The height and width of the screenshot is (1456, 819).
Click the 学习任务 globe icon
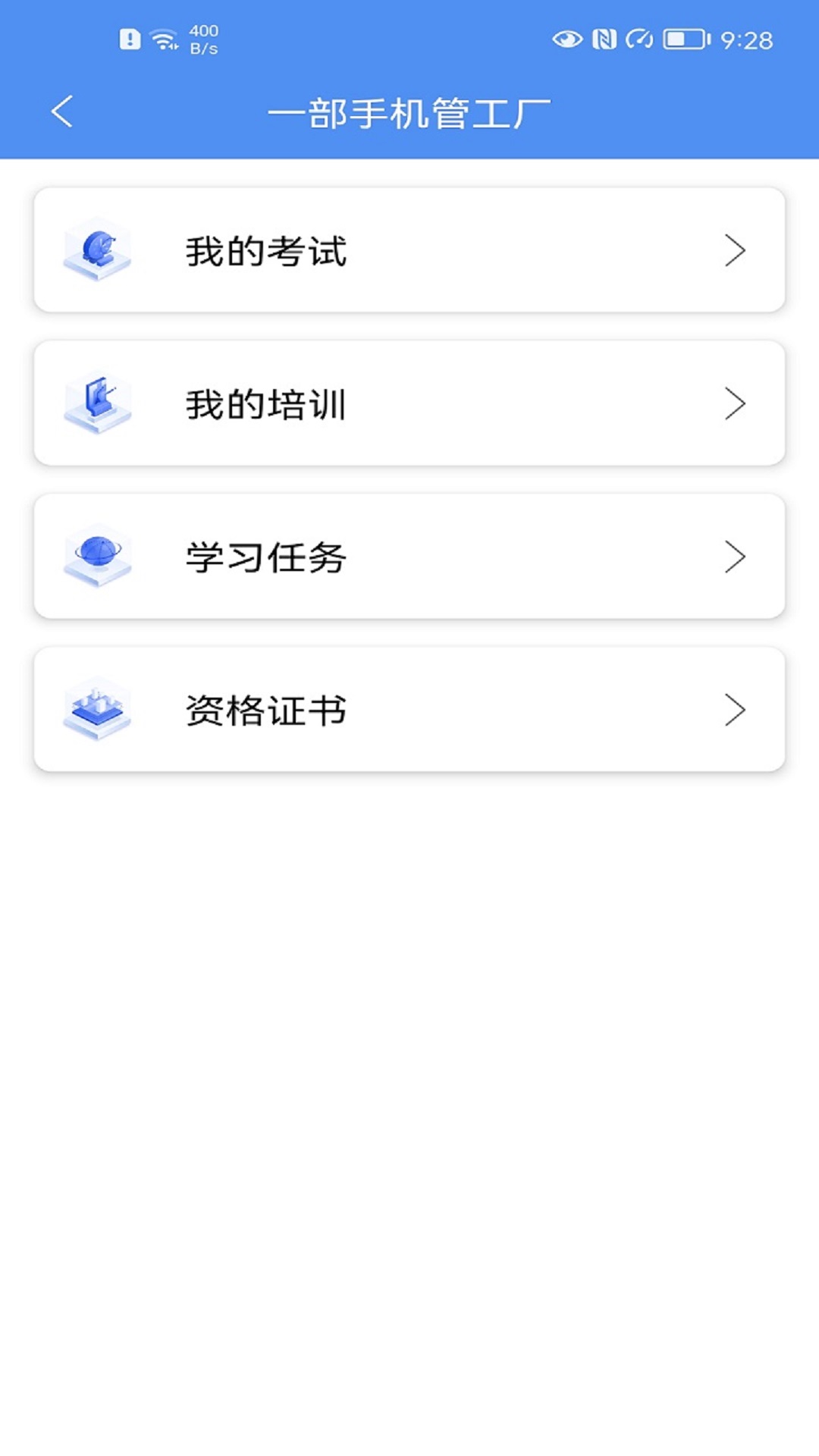point(97,557)
